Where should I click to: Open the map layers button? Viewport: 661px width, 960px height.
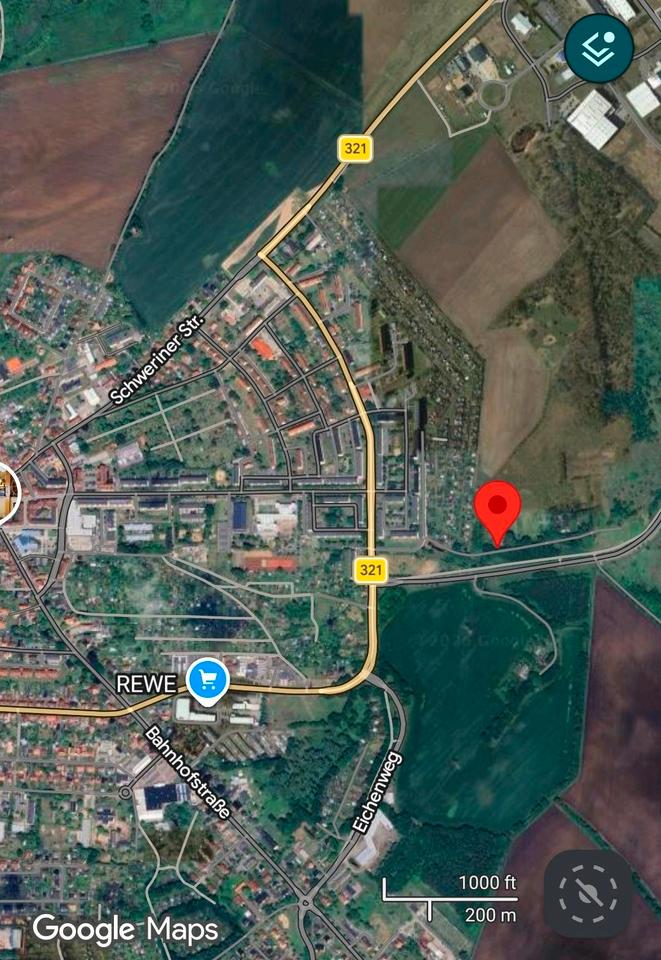[x=598, y=47]
